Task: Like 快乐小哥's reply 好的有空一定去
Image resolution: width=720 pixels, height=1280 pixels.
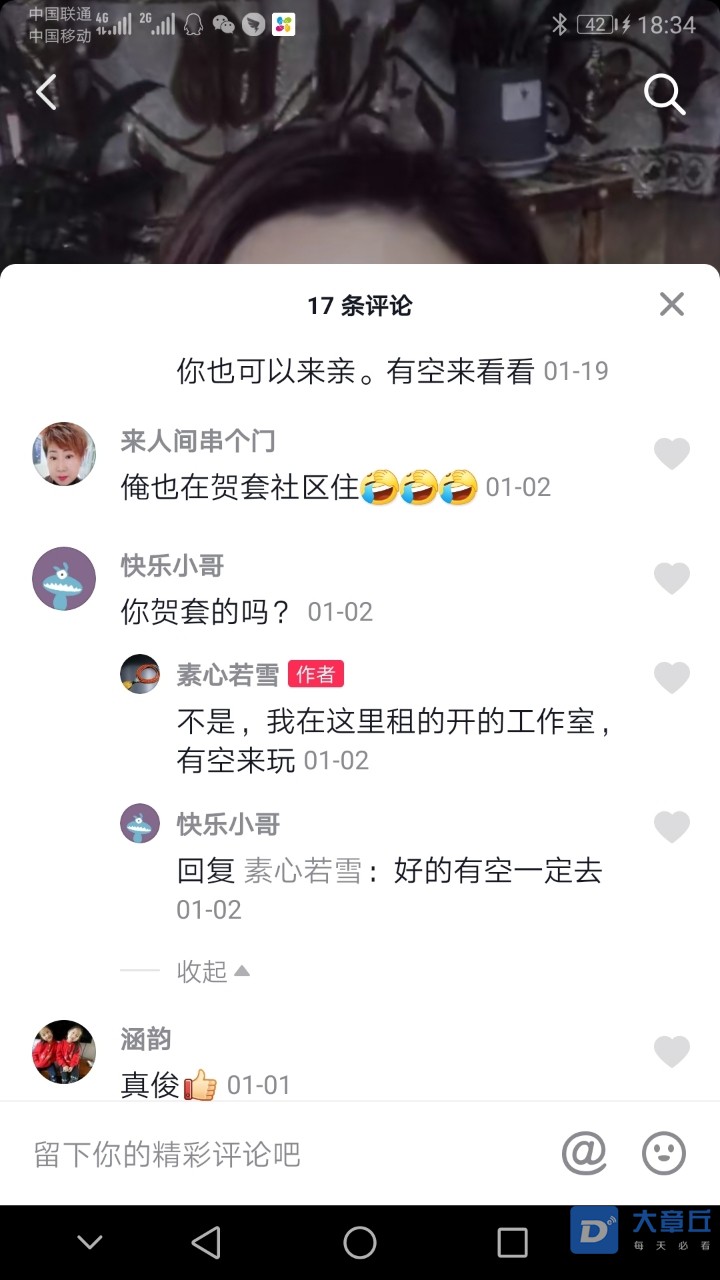Action: pyautogui.click(x=671, y=827)
